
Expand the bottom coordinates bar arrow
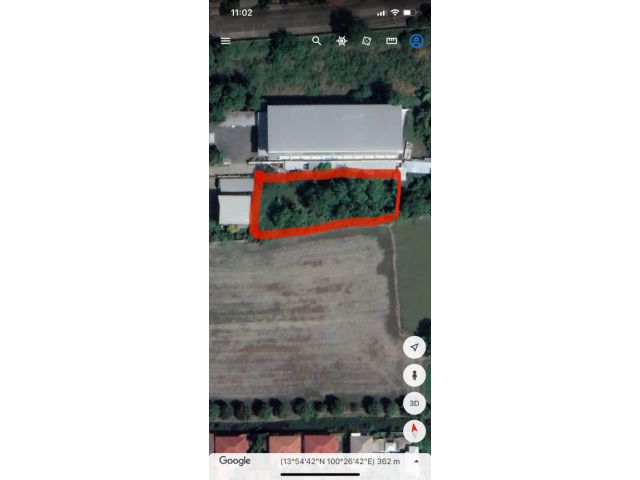[x=416, y=461]
